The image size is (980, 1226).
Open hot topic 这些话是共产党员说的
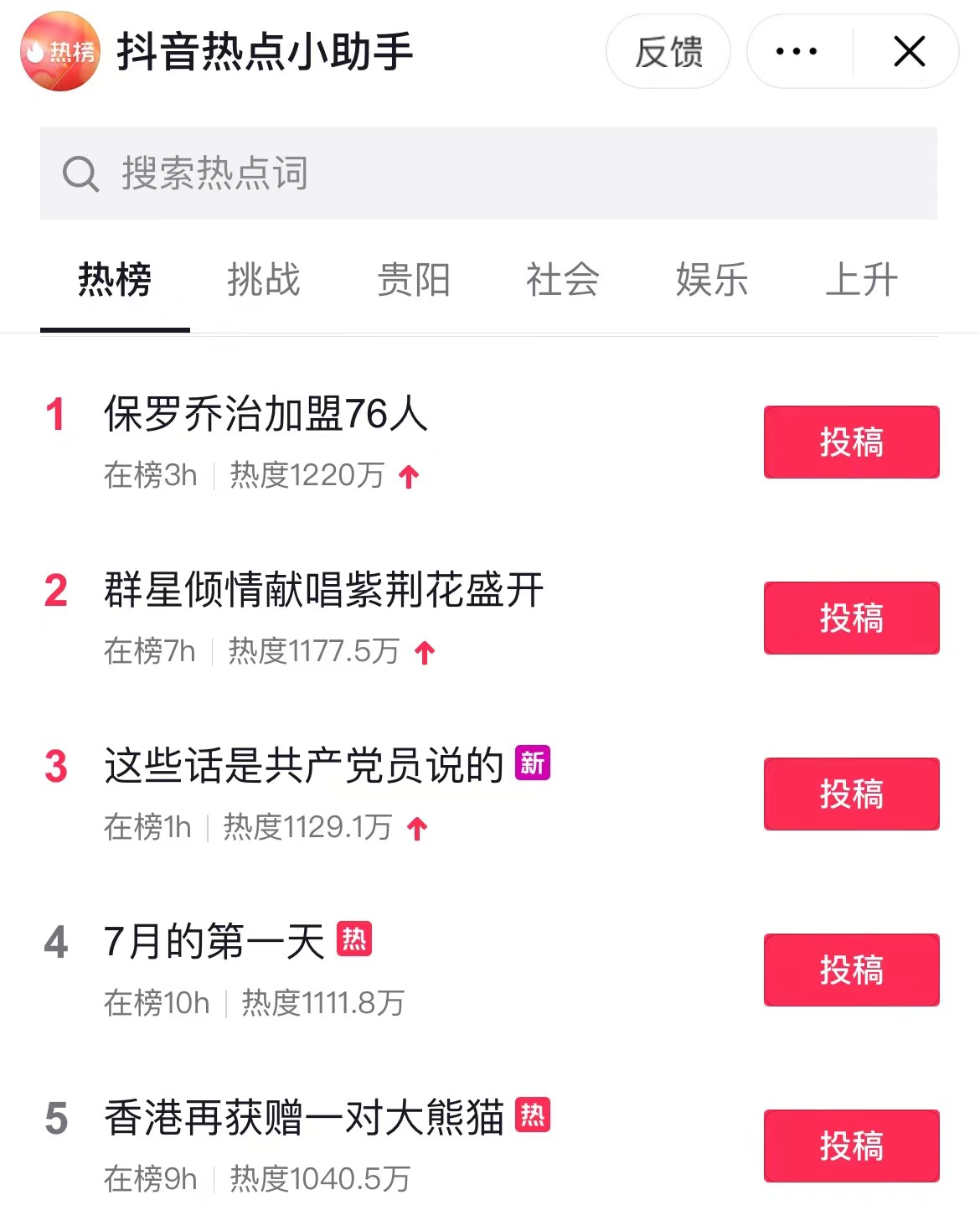coord(304,766)
